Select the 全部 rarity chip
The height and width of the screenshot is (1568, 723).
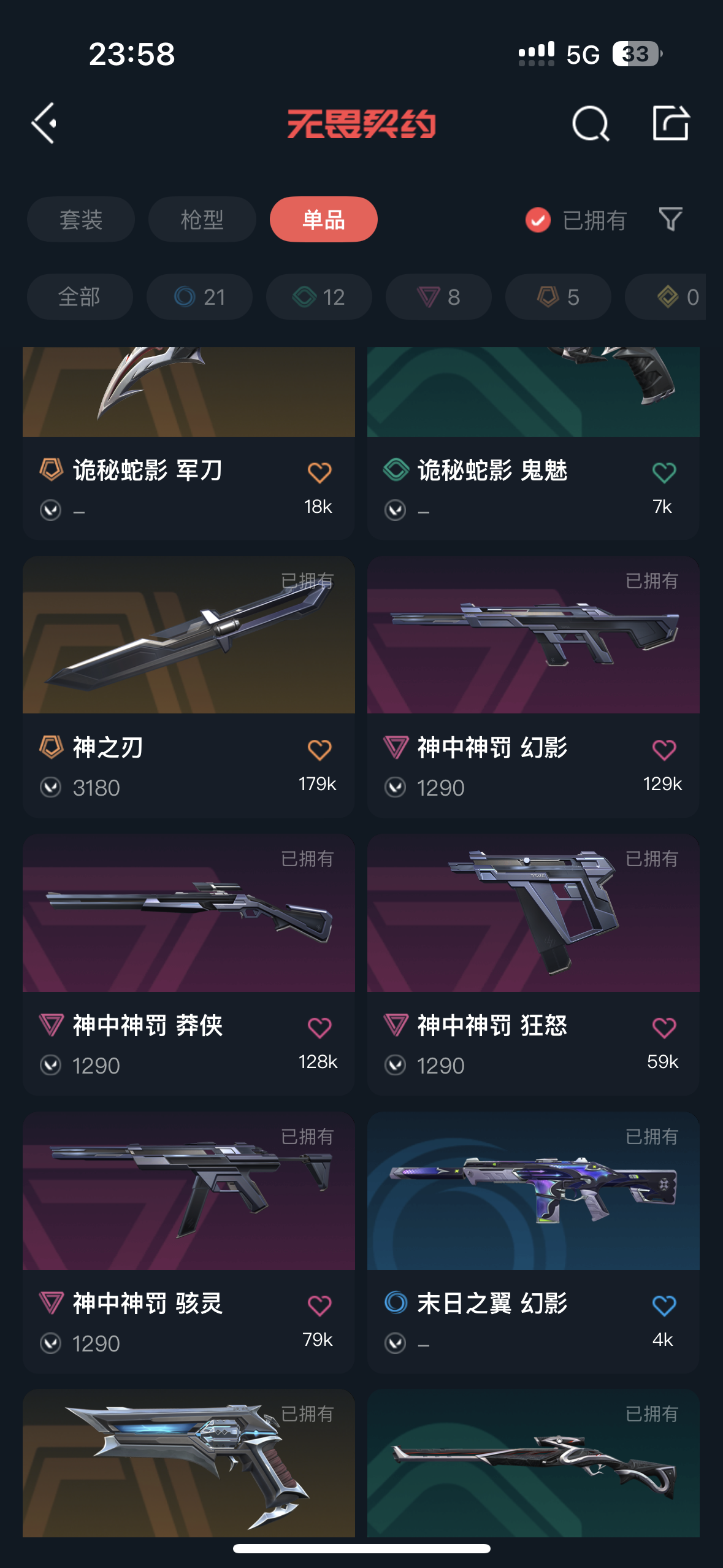[x=80, y=297]
